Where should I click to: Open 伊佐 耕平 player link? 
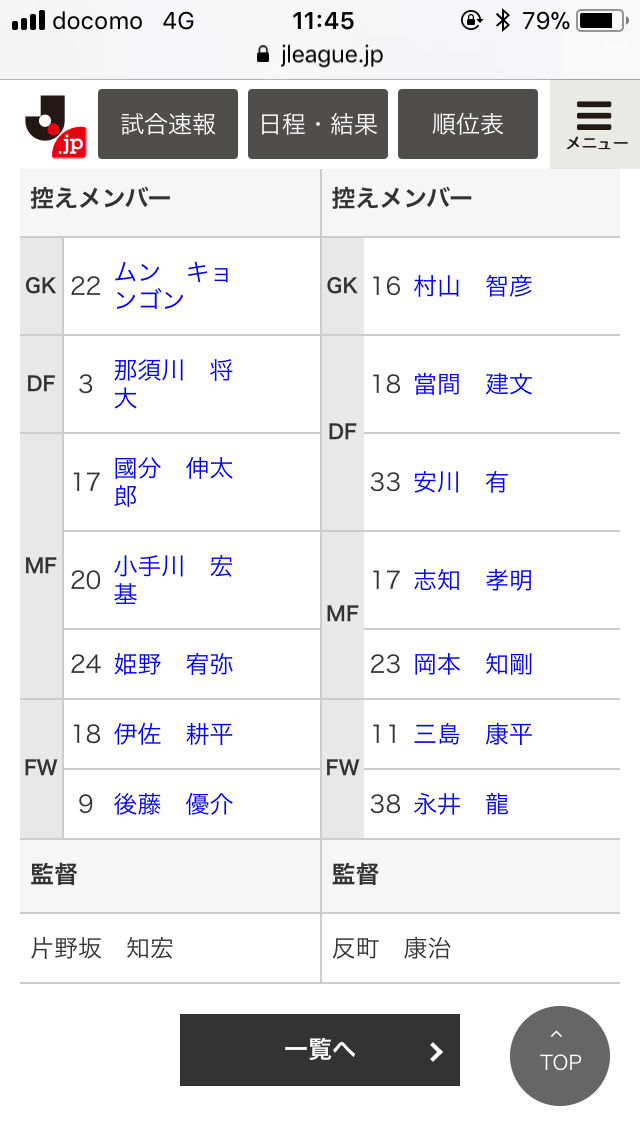[x=172, y=734]
